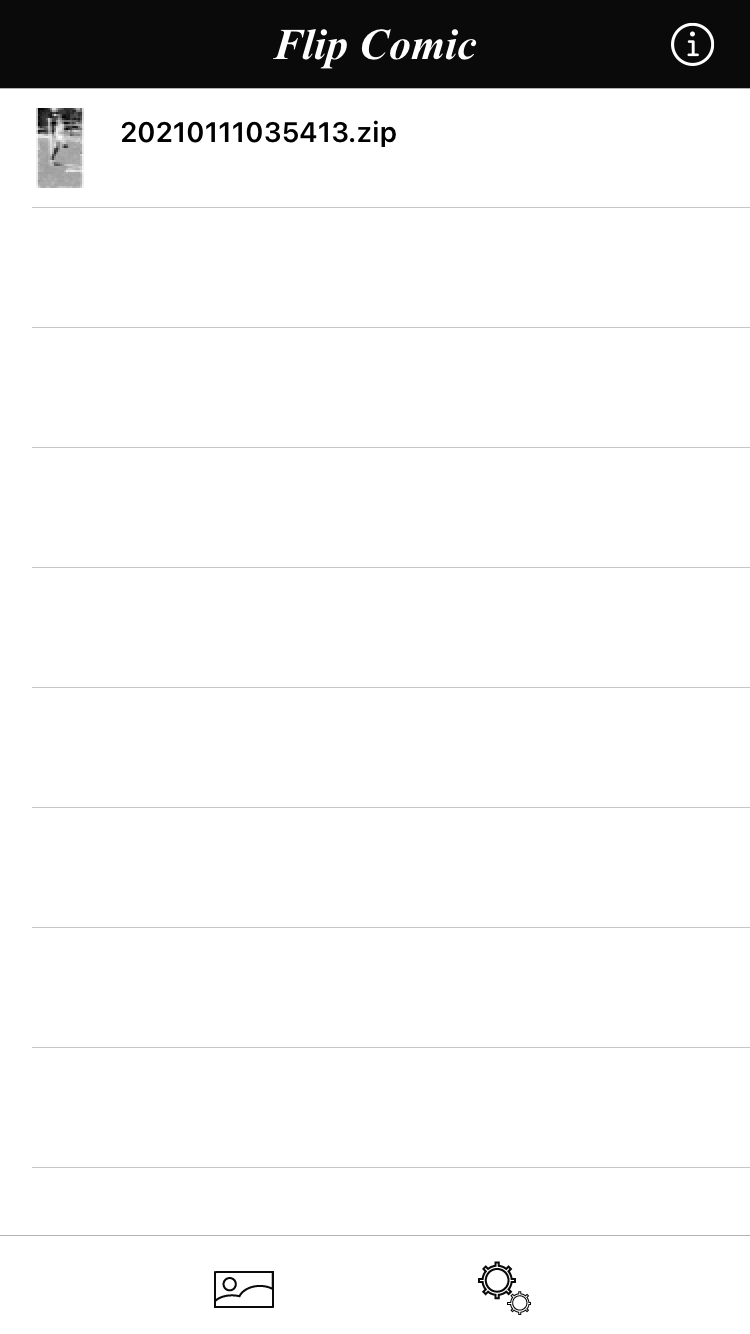Open 20210111035413.zip comic file

258,133
